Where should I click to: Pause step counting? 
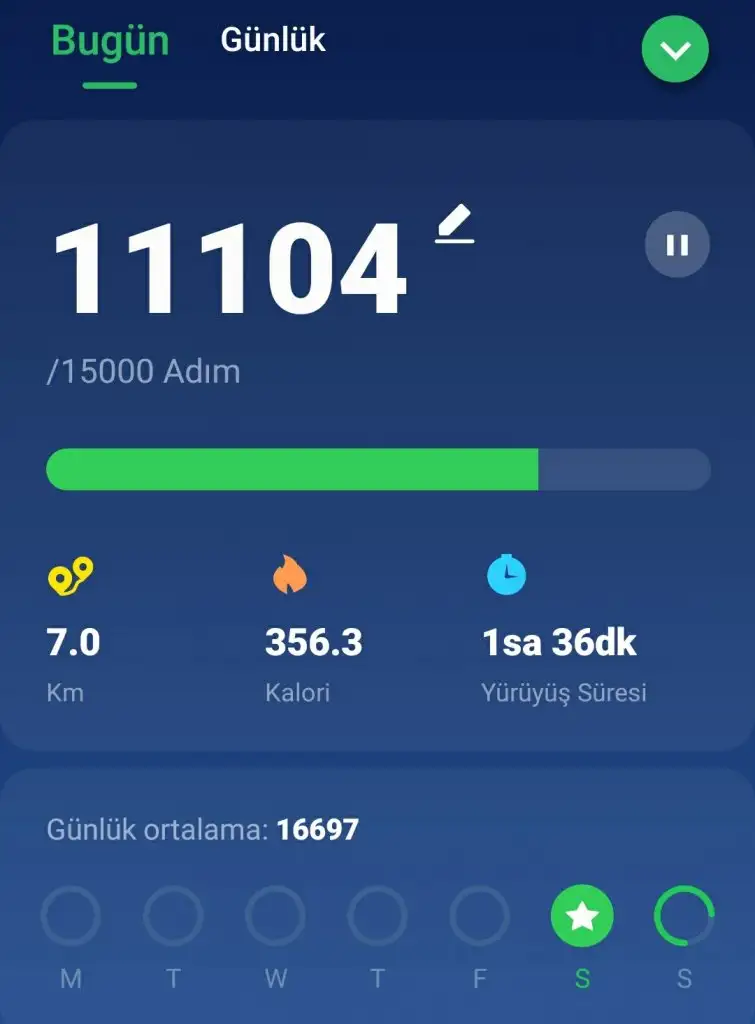(x=677, y=244)
